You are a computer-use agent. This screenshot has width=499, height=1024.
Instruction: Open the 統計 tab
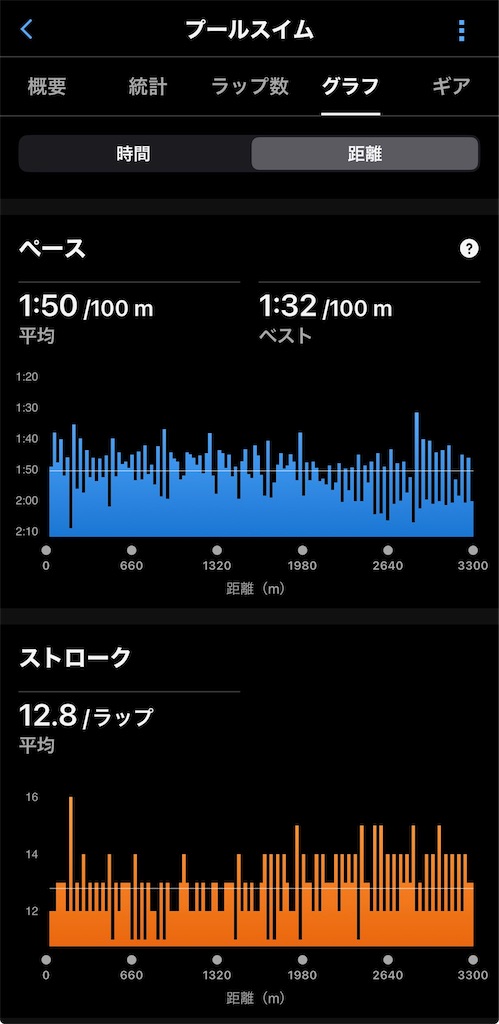[148, 86]
